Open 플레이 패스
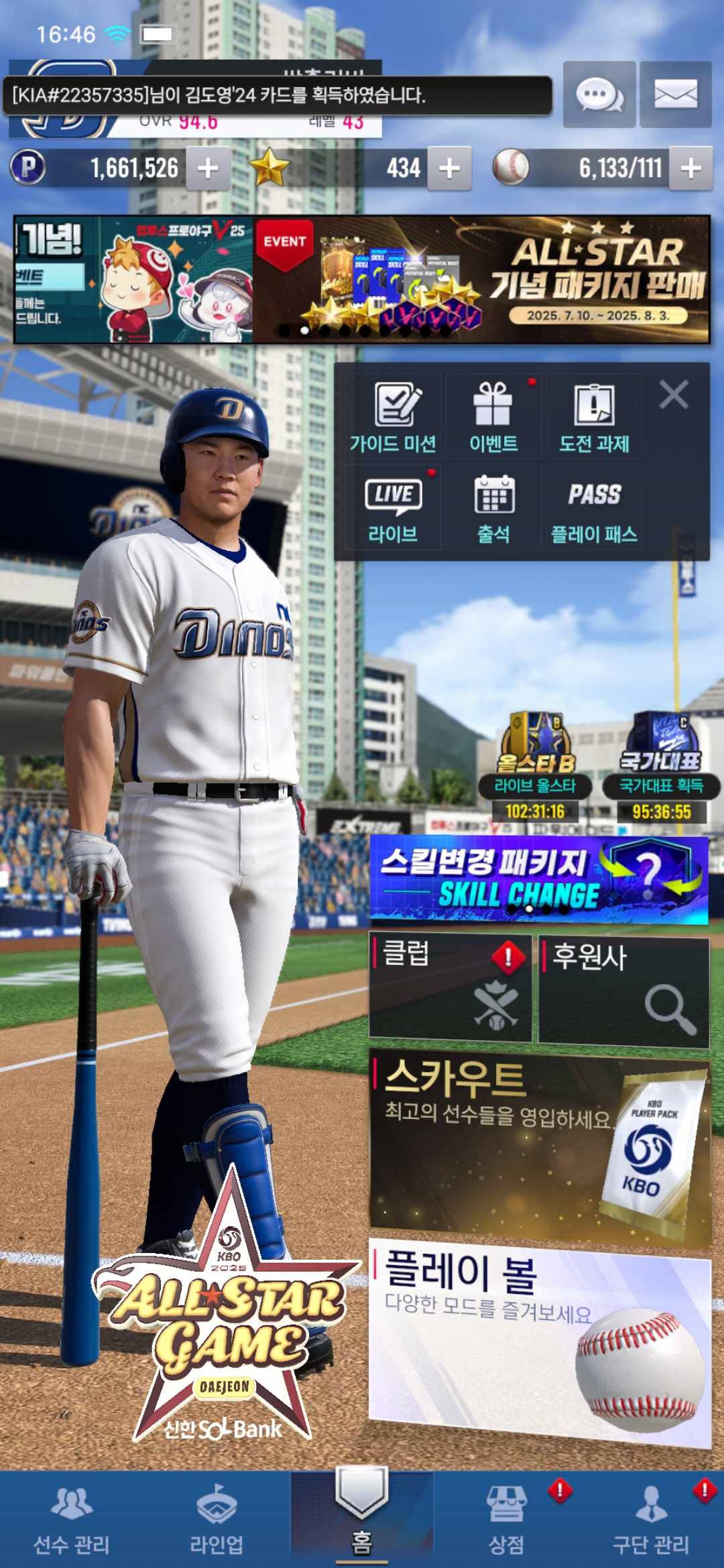The width and height of the screenshot is (724, 1568). (x=594, y=509)
